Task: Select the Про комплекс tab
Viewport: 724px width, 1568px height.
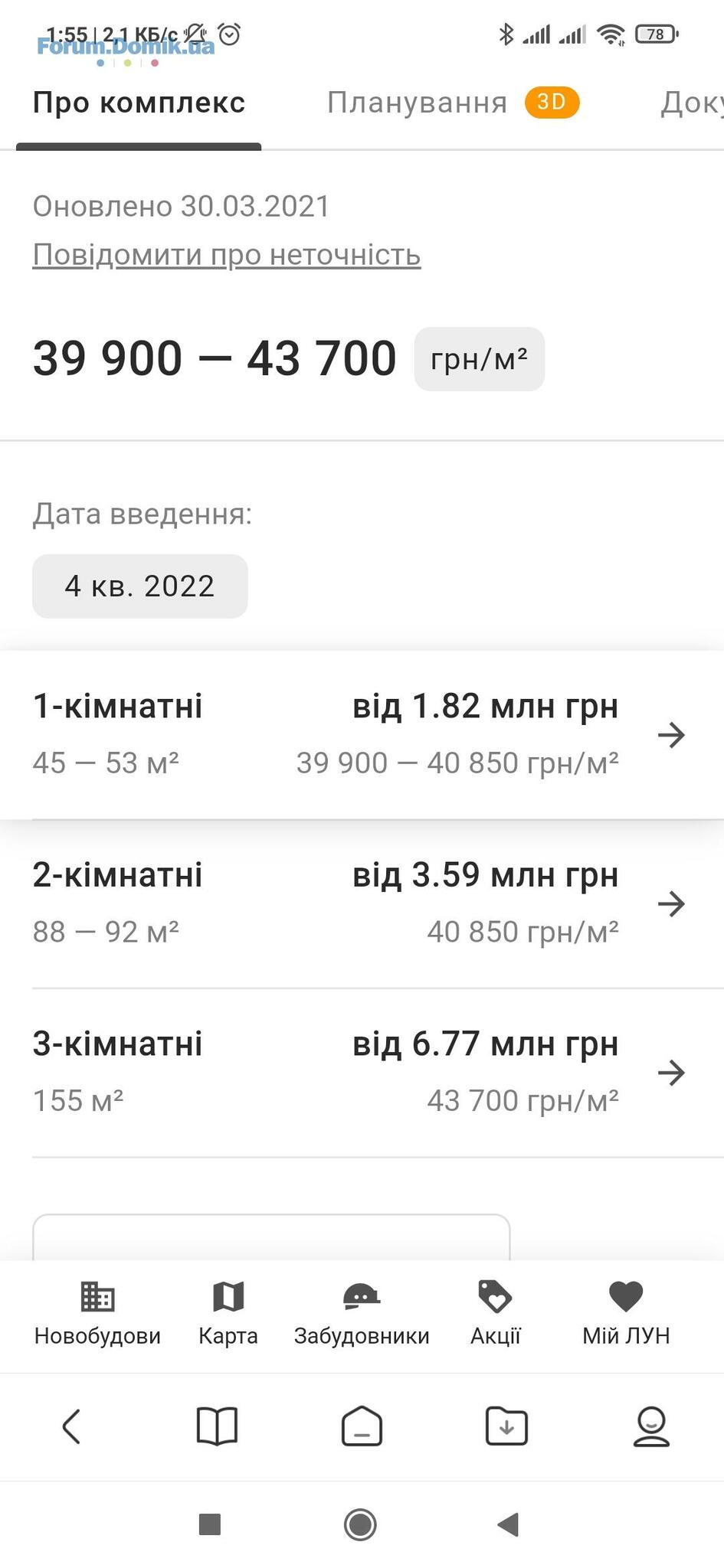Action: click(x=139, y=103)
